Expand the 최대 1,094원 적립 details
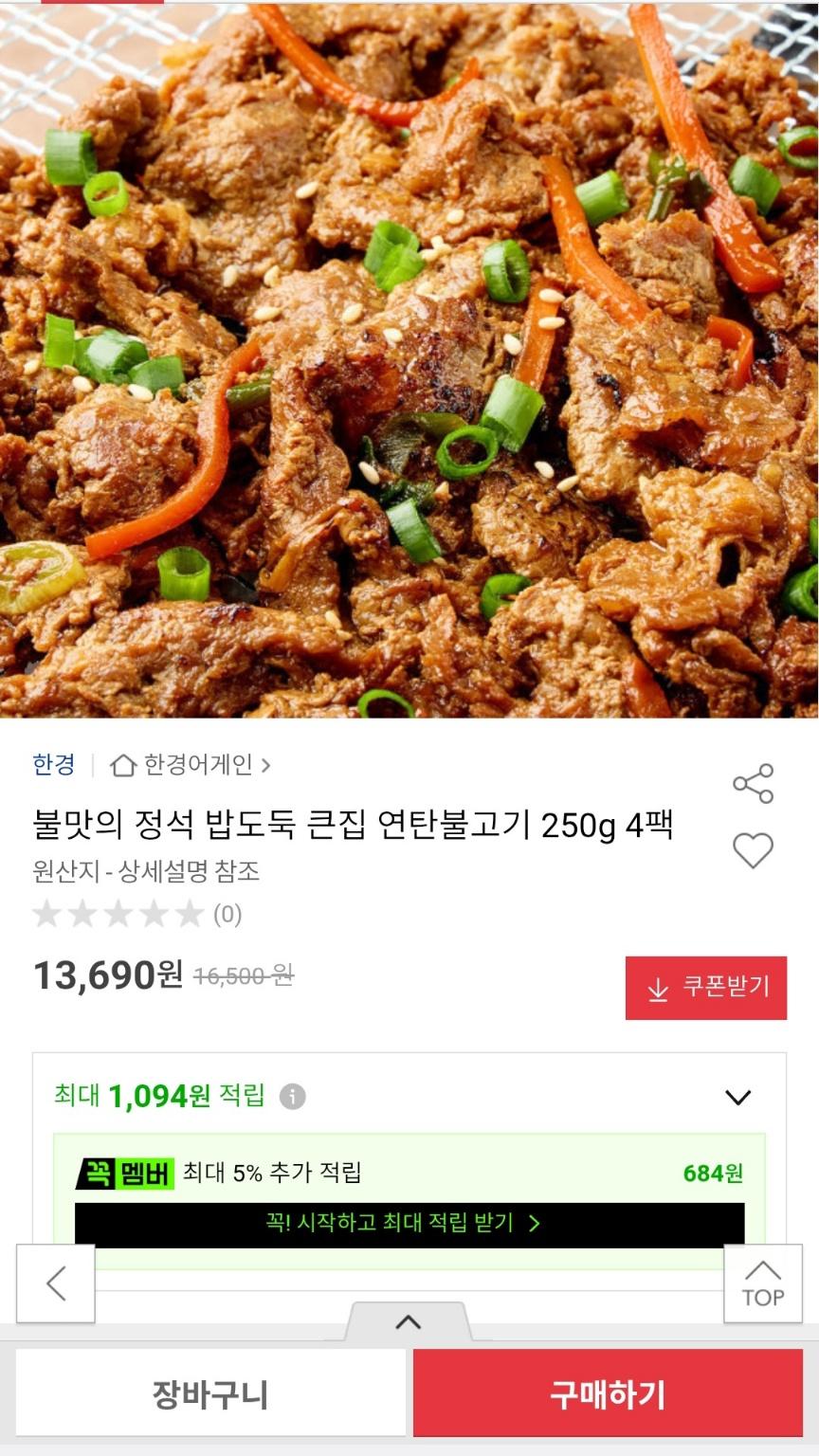 pos(737,1098)
